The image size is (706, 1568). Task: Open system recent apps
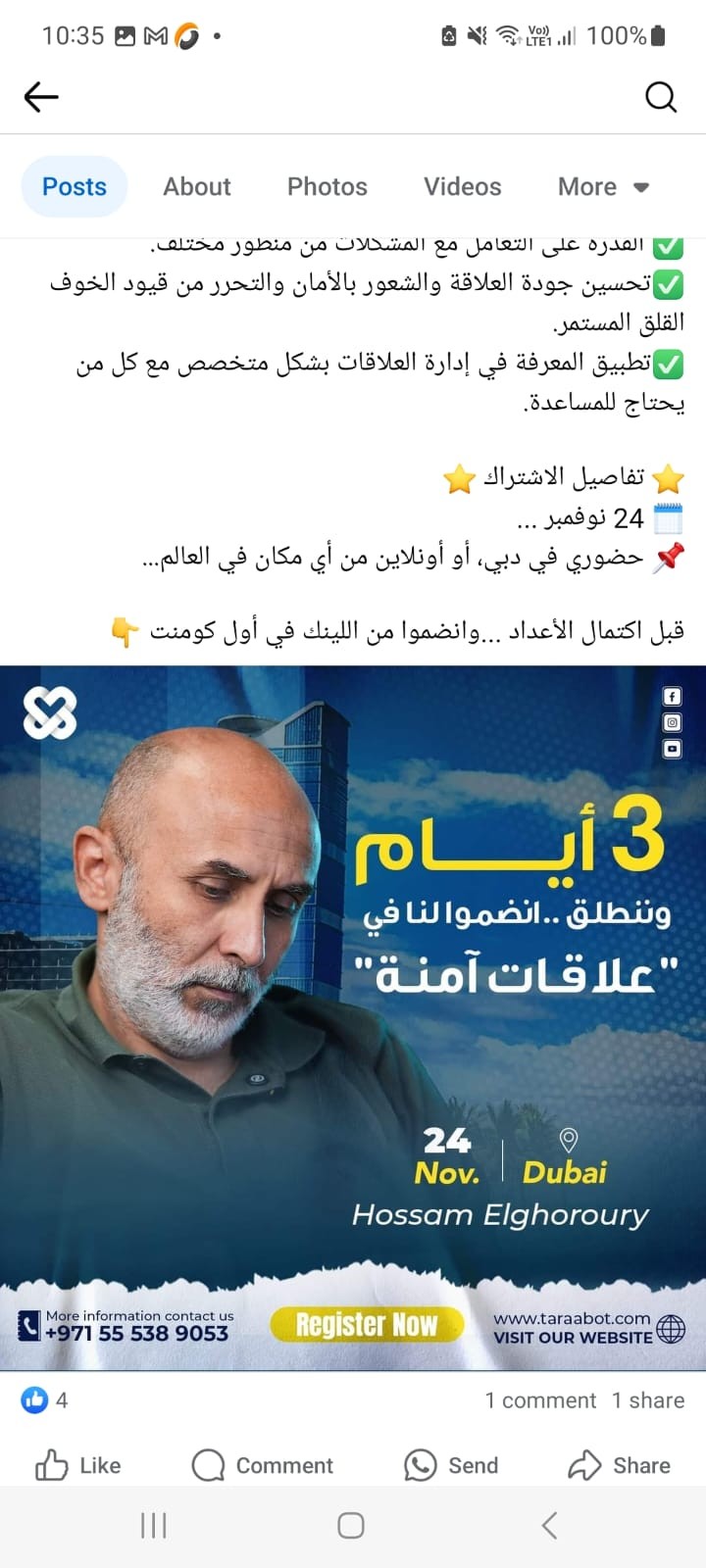point(154,1525)
